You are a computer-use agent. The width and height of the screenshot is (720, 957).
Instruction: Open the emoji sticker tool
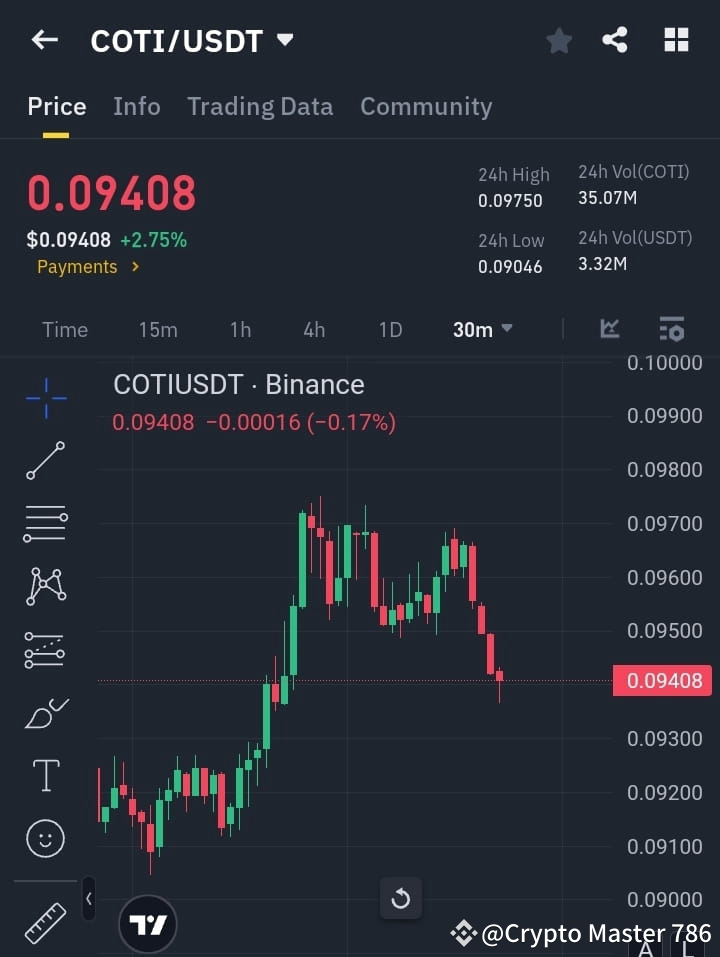[x=45, y=838]
